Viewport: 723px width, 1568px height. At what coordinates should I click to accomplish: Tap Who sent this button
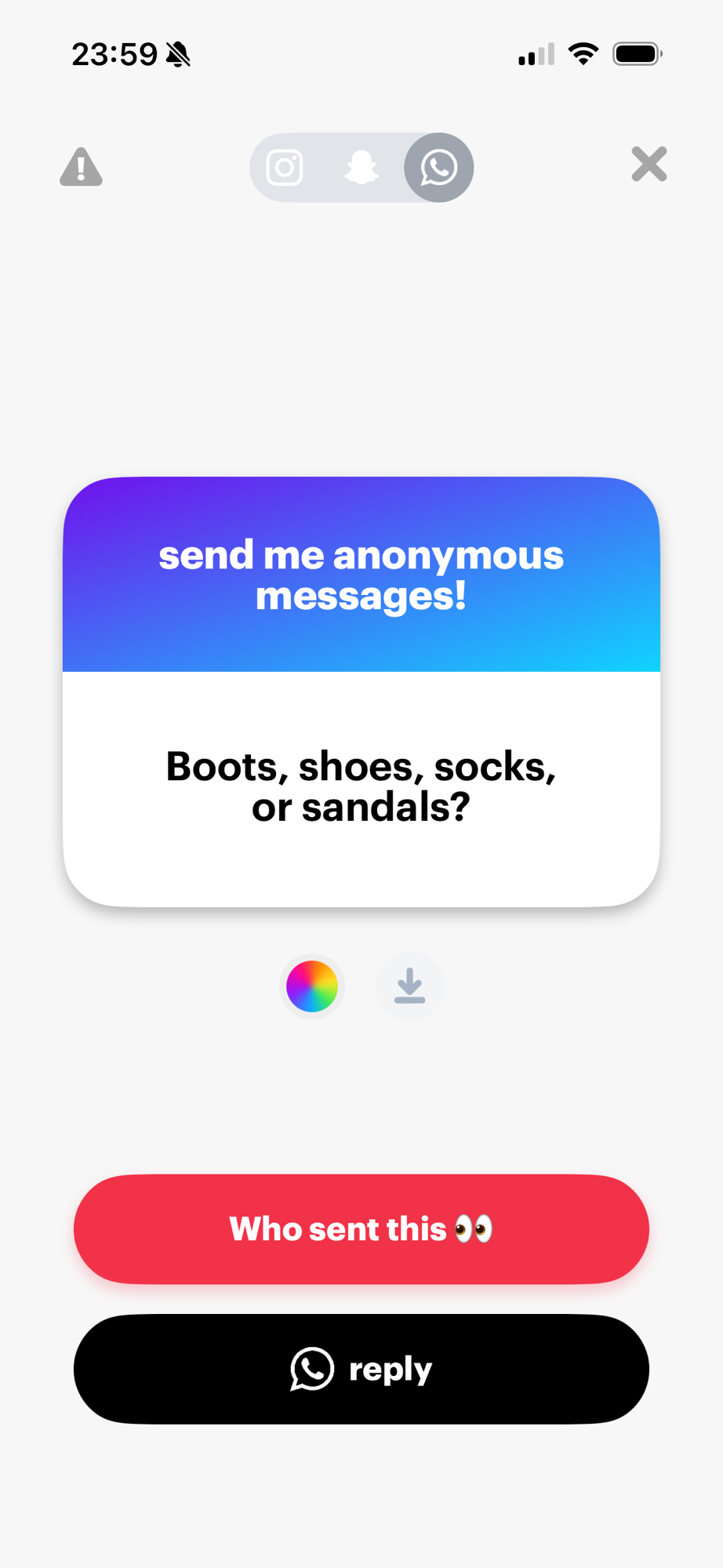point(361,1229)
